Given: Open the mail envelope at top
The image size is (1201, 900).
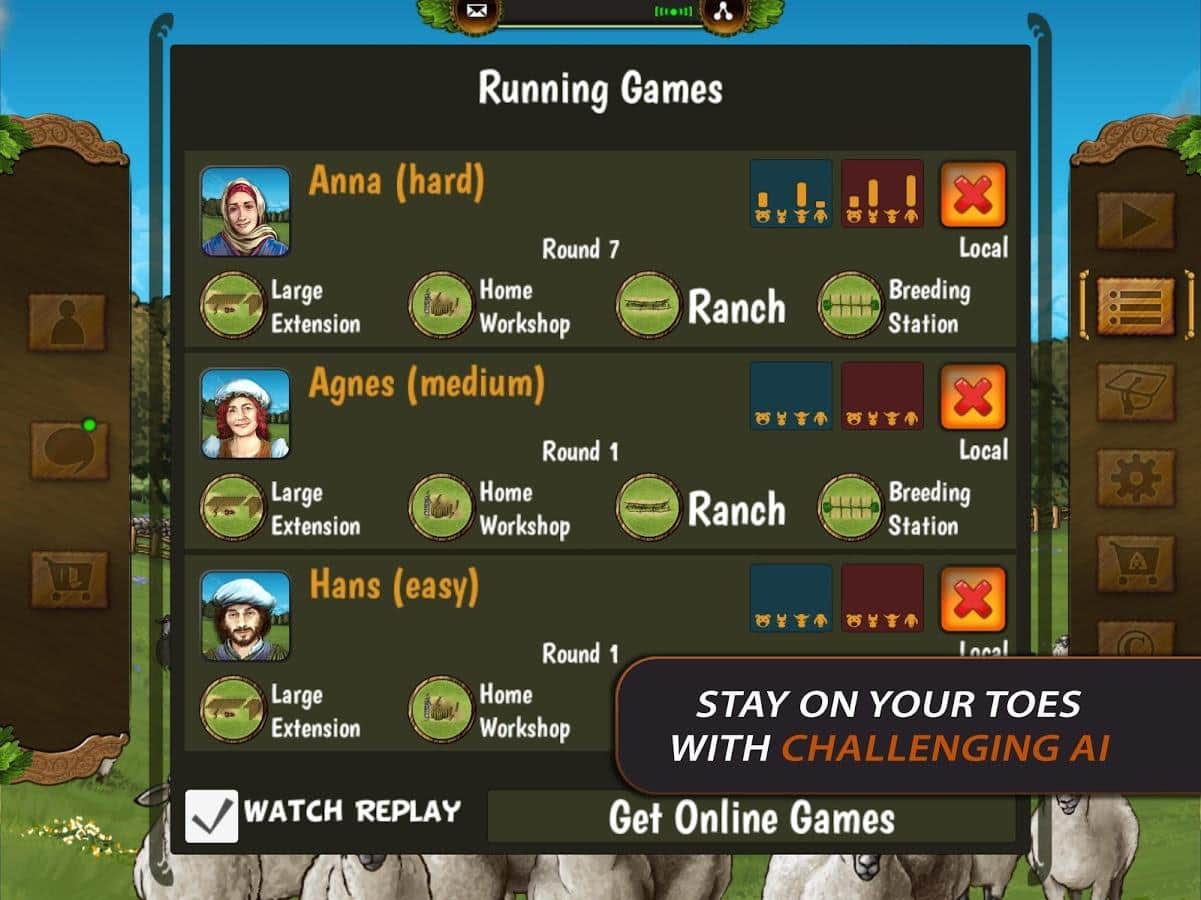Looking at the screenshot, I should [476, 12].
